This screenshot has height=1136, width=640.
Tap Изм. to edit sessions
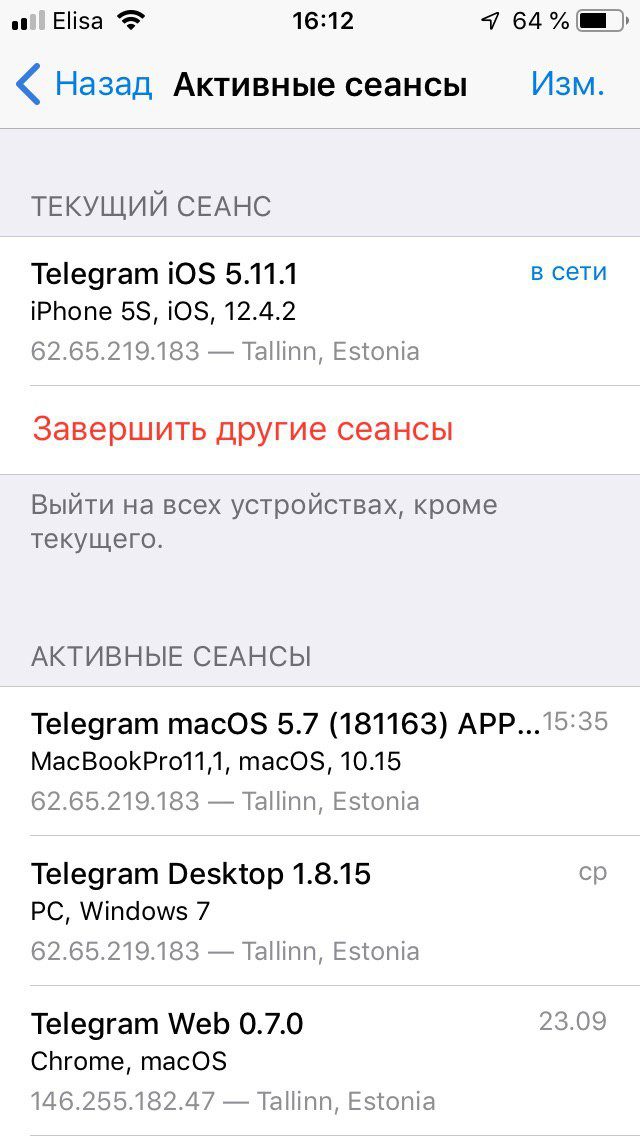[567, 84]
